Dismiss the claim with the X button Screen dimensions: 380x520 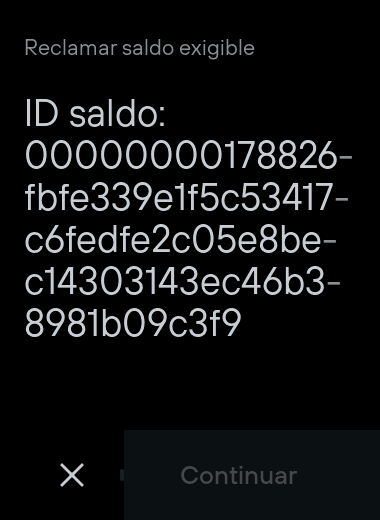pos(72,475)
